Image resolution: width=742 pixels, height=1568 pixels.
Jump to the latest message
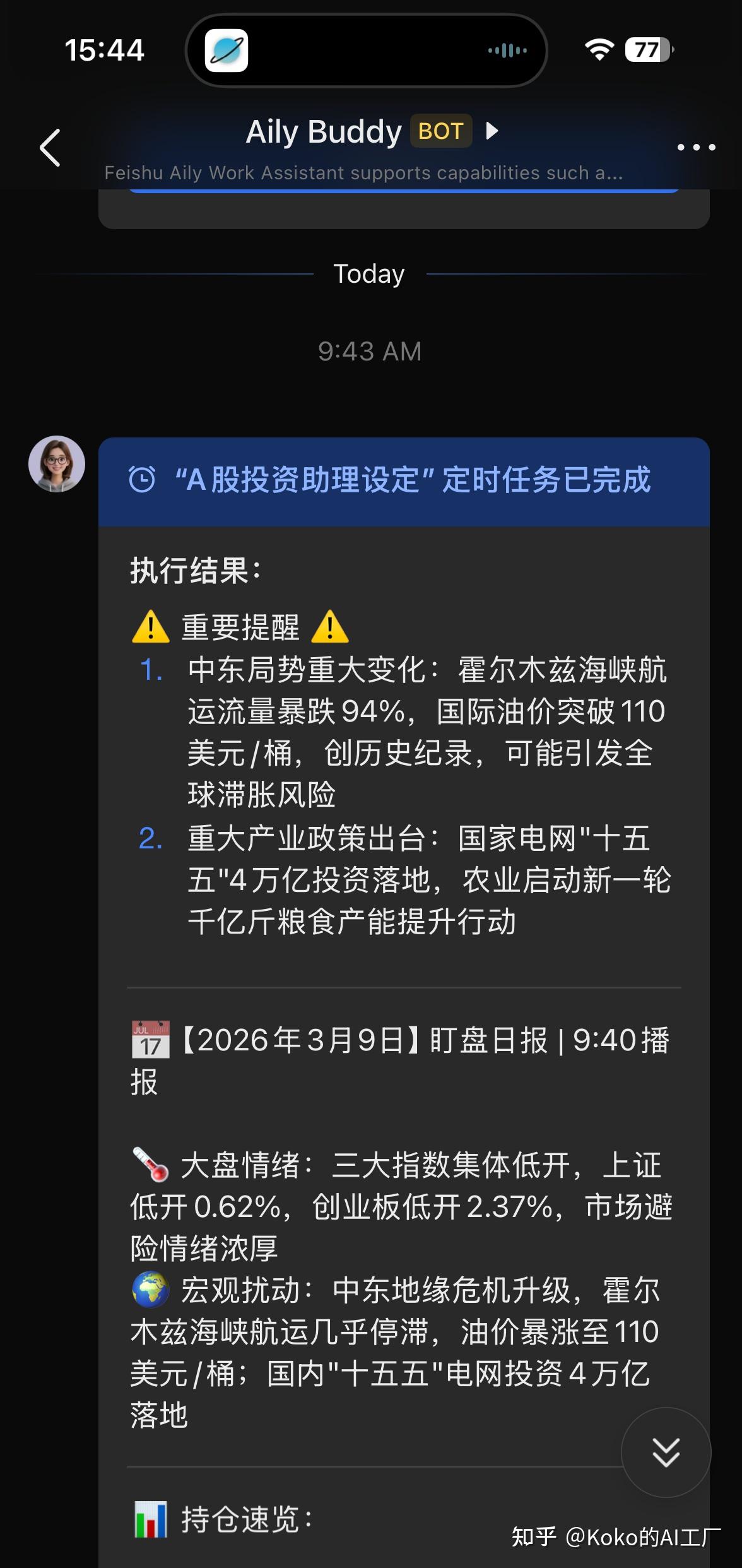coord(666,1452)
